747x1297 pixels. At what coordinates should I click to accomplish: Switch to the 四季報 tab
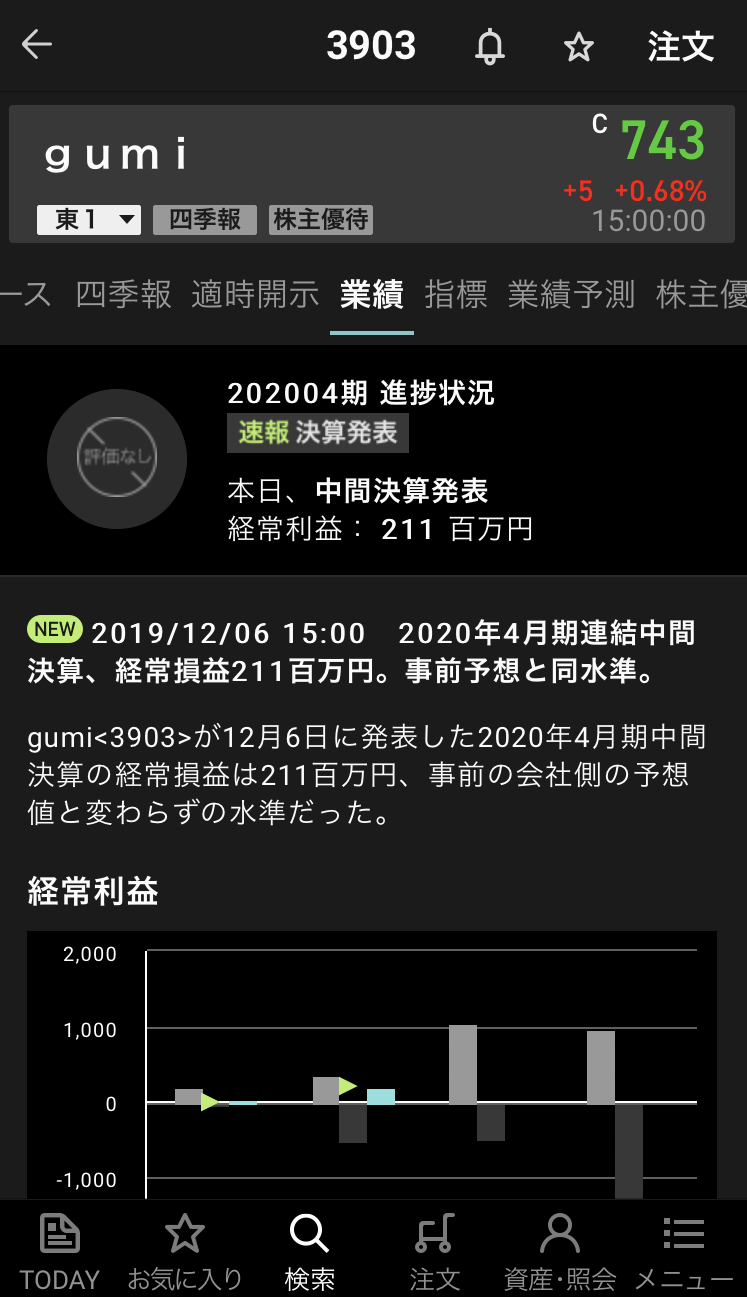coord(124,295)
